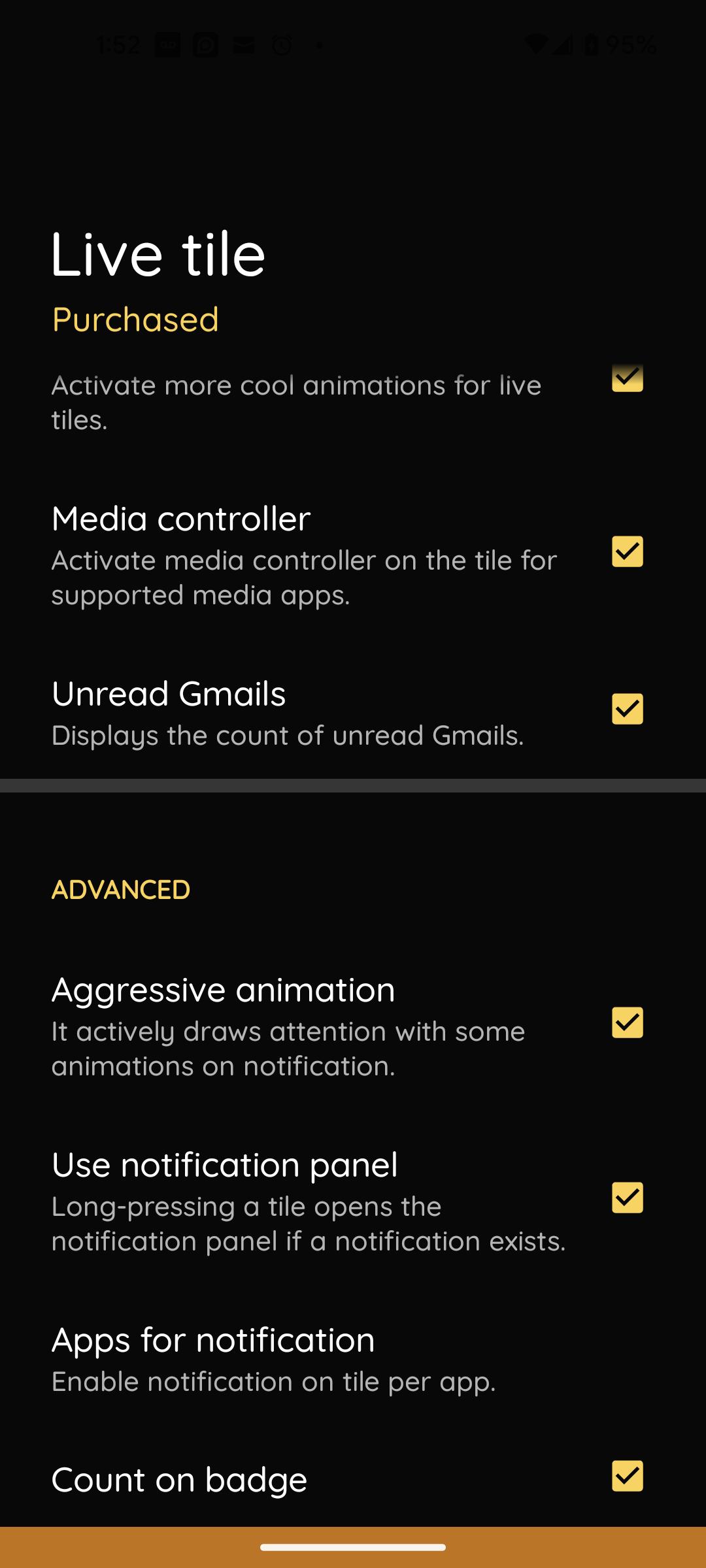706x1568 pixels.
Task: Disable the Media controller checkbox
Action: pyautogui.click(x=627, y=551)
